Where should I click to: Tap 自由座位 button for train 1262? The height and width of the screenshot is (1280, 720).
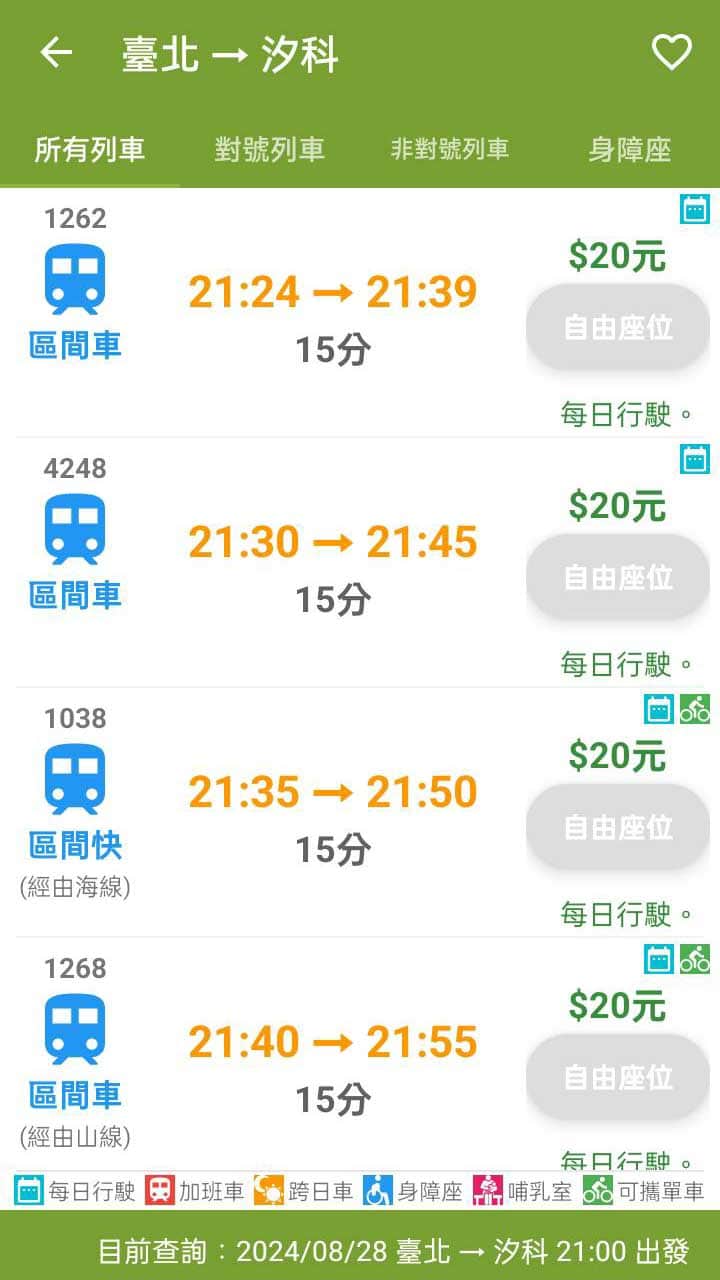[x=618, y=327]
